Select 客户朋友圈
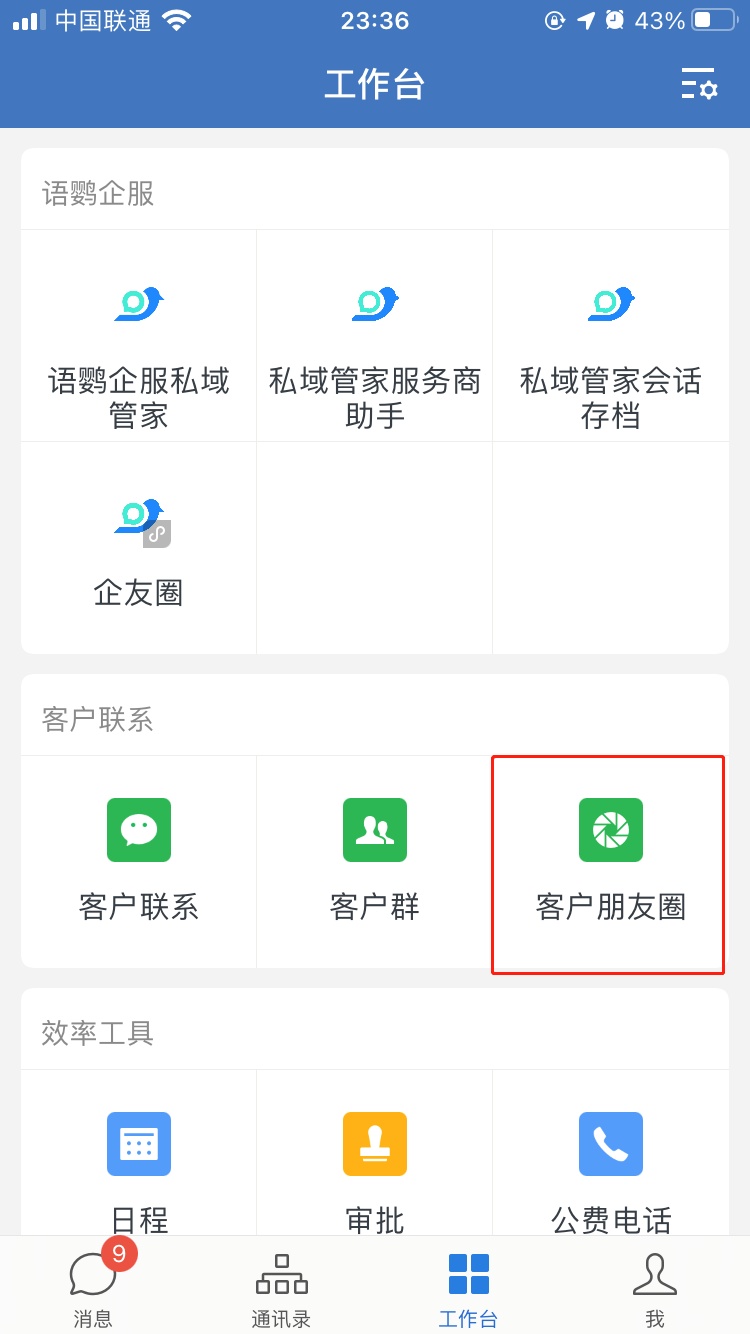 pyautogui.click(x=610, y=862)
